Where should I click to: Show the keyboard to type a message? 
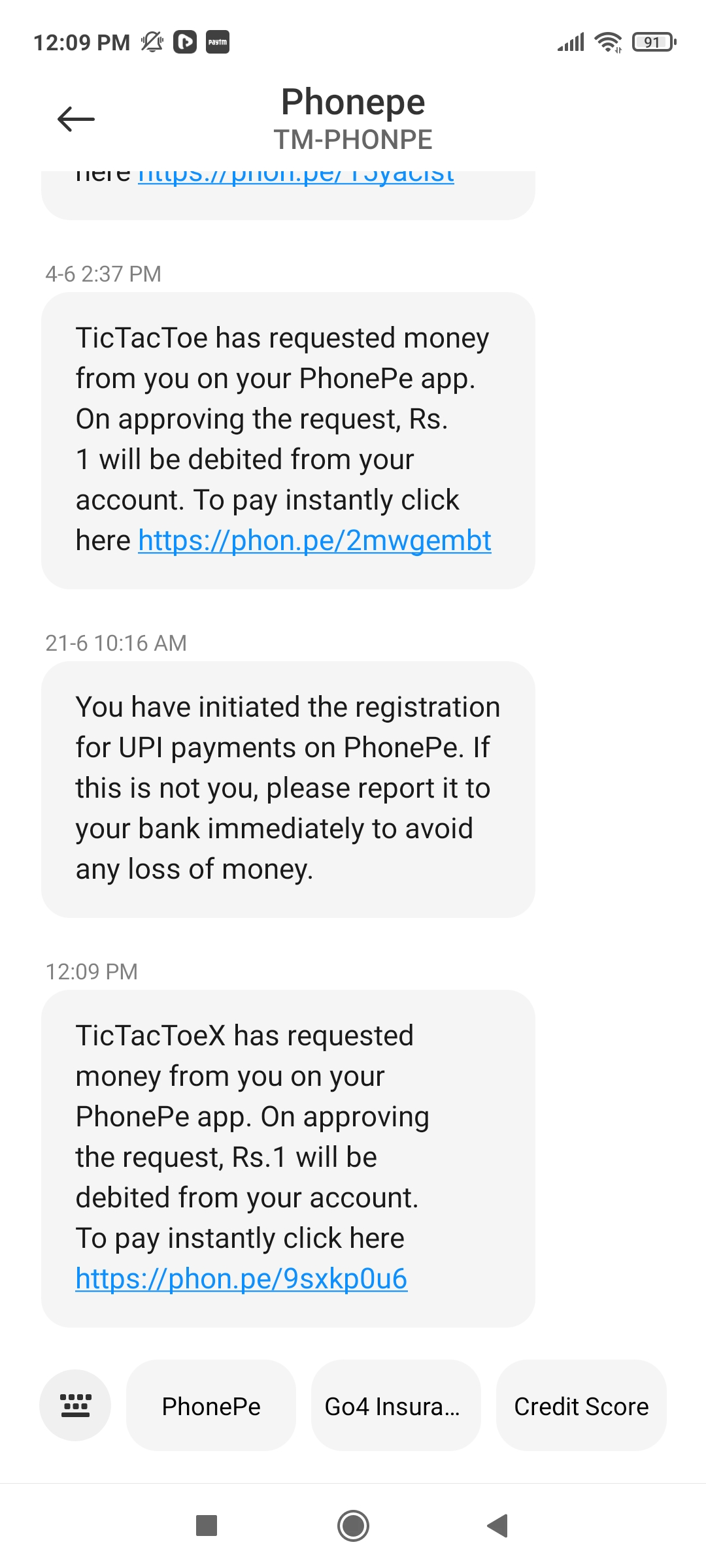coord(75,1405)
